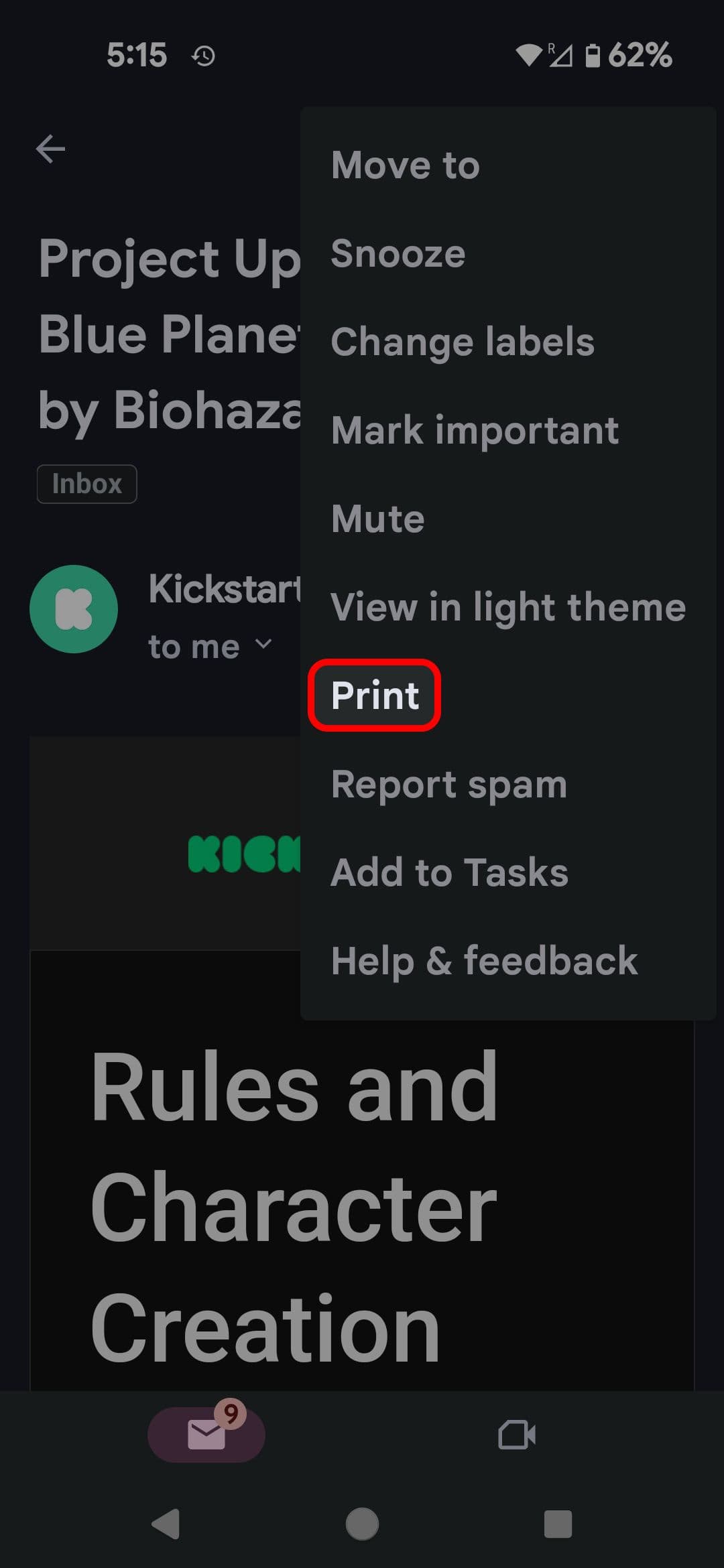Expand the "to me" recipient details
The image size is (724, 1568).
tap(209, 647)
